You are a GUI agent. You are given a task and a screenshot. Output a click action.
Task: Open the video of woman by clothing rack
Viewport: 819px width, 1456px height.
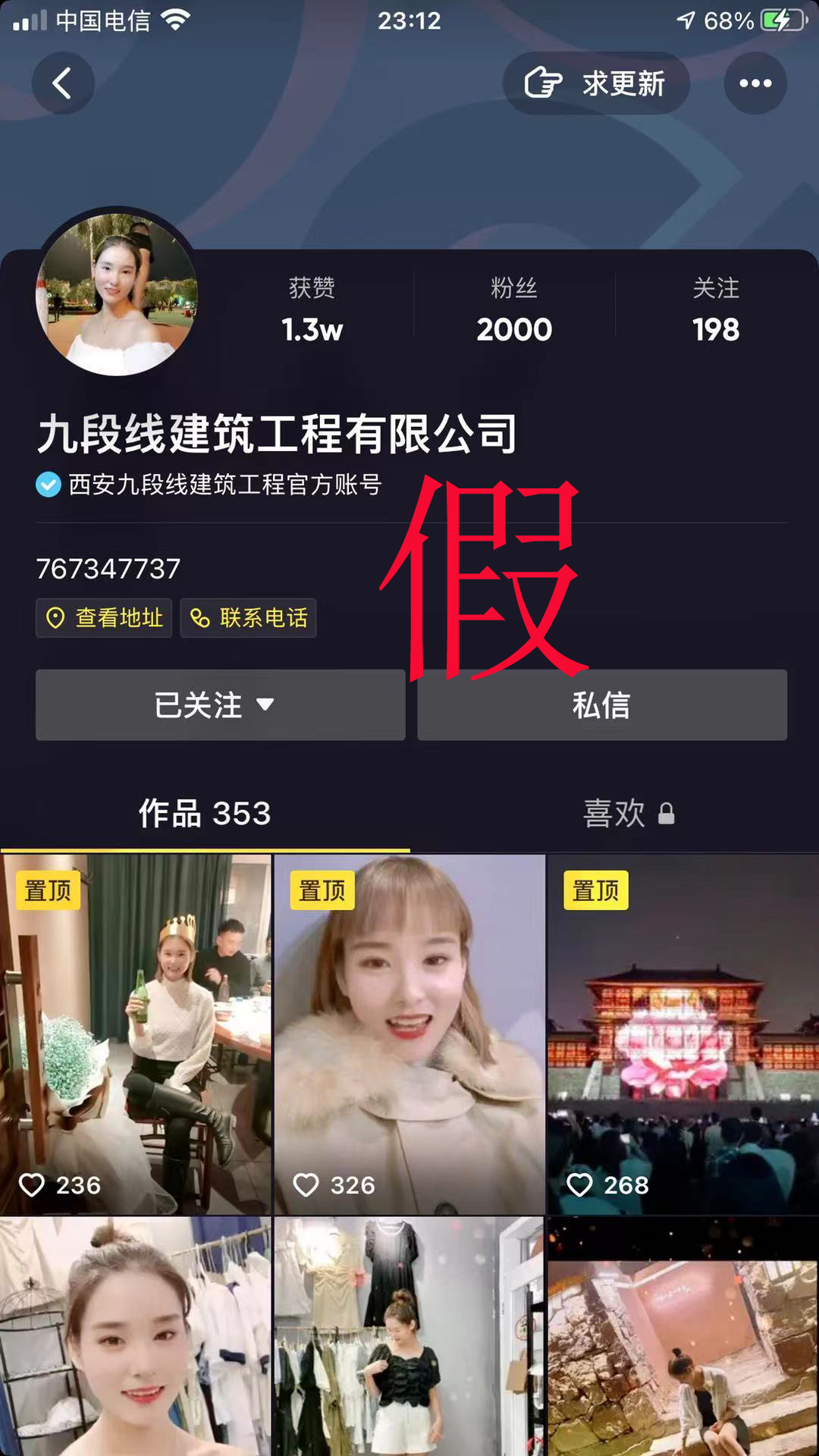135,1336
